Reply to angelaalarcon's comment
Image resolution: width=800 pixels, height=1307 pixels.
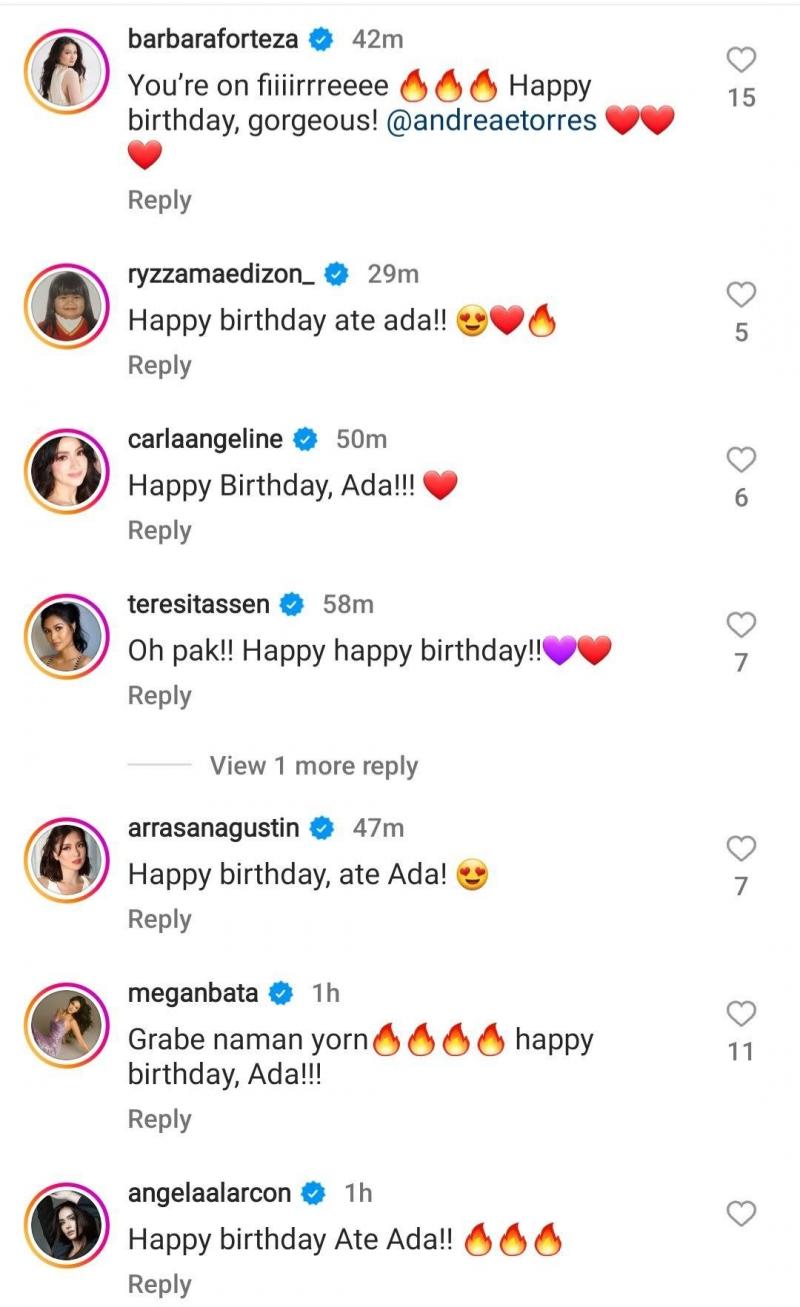point(159,1284)
